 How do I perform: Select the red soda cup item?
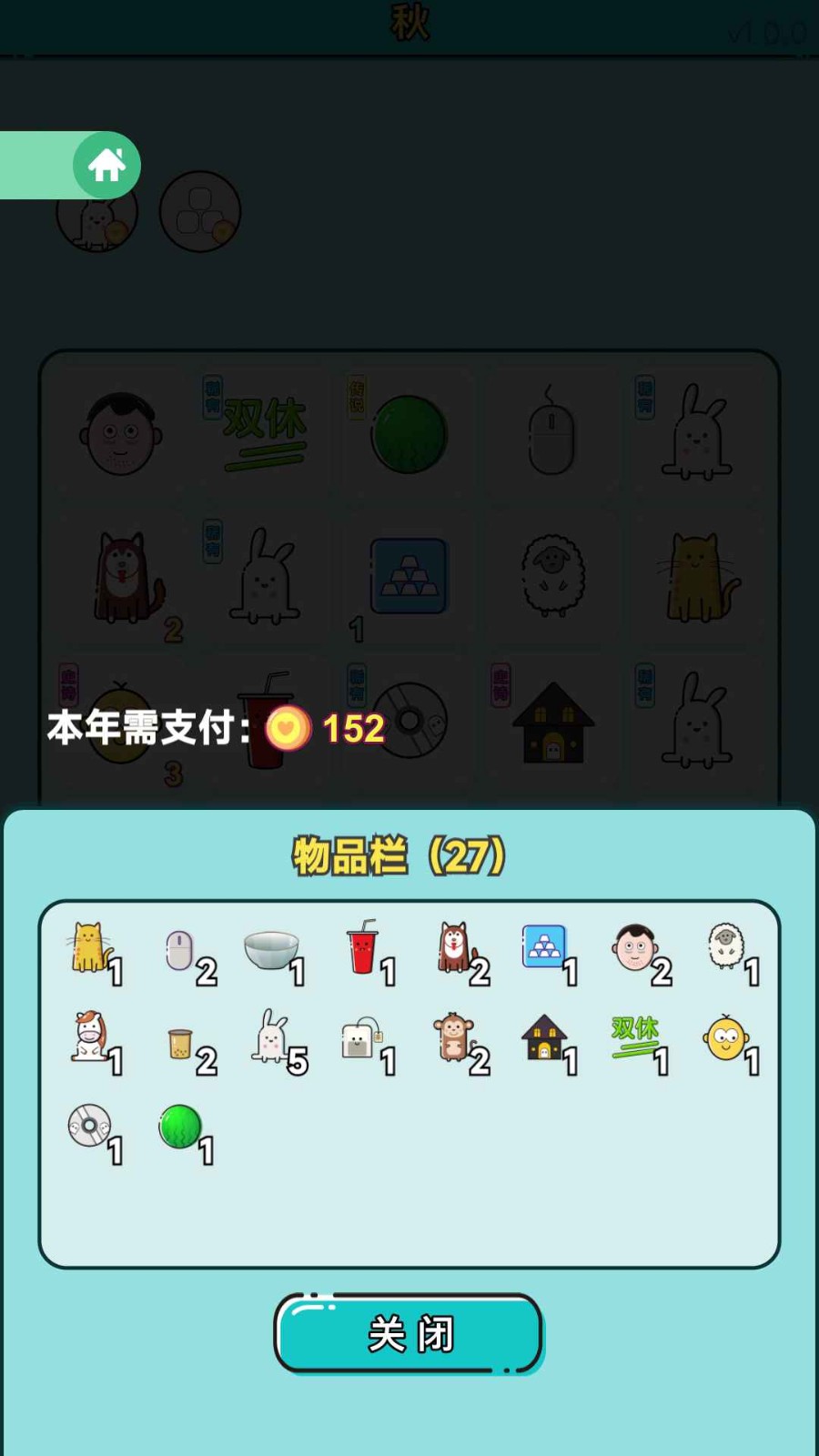coord(362,949)
